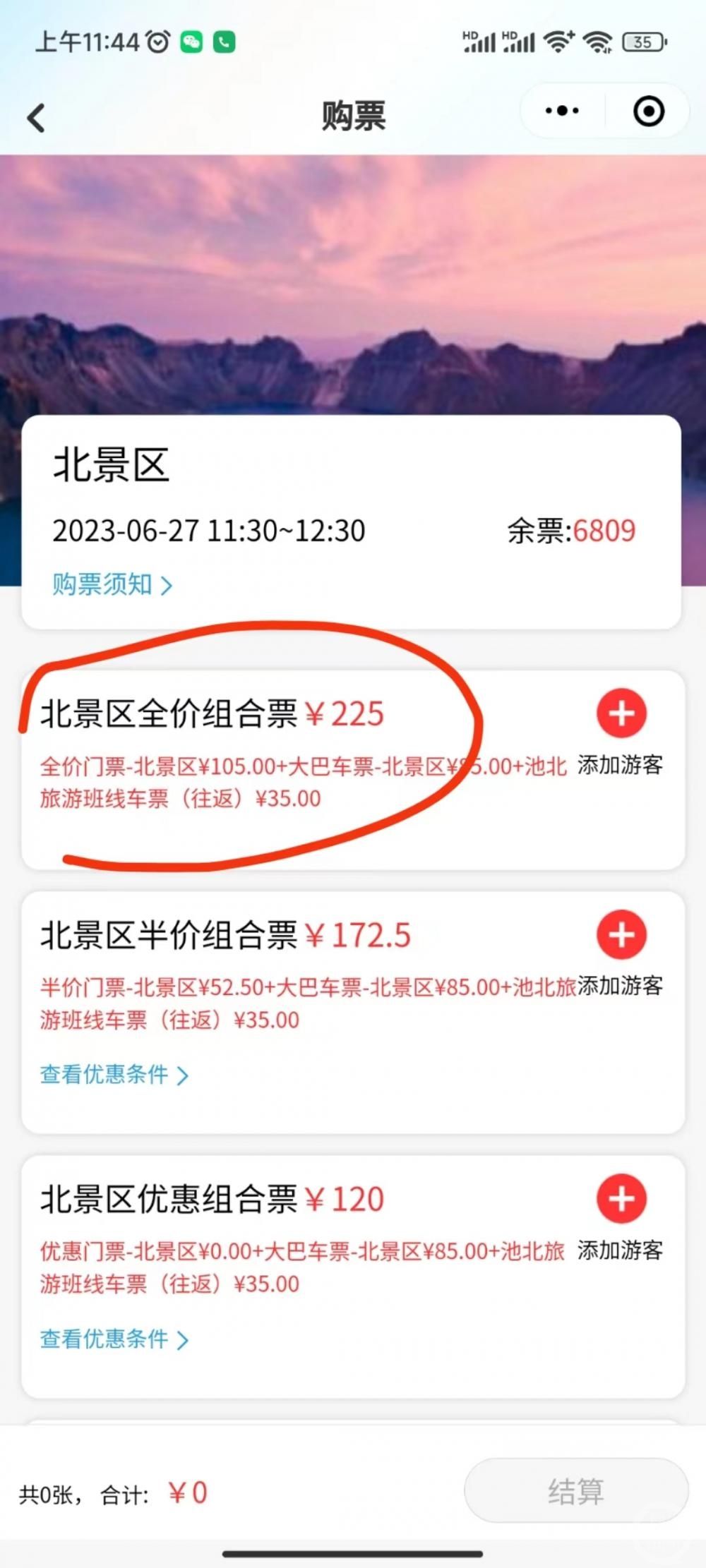The image size is (706, 1568).
Task: Open the 购票须知 link
Action: click(113, 585)
